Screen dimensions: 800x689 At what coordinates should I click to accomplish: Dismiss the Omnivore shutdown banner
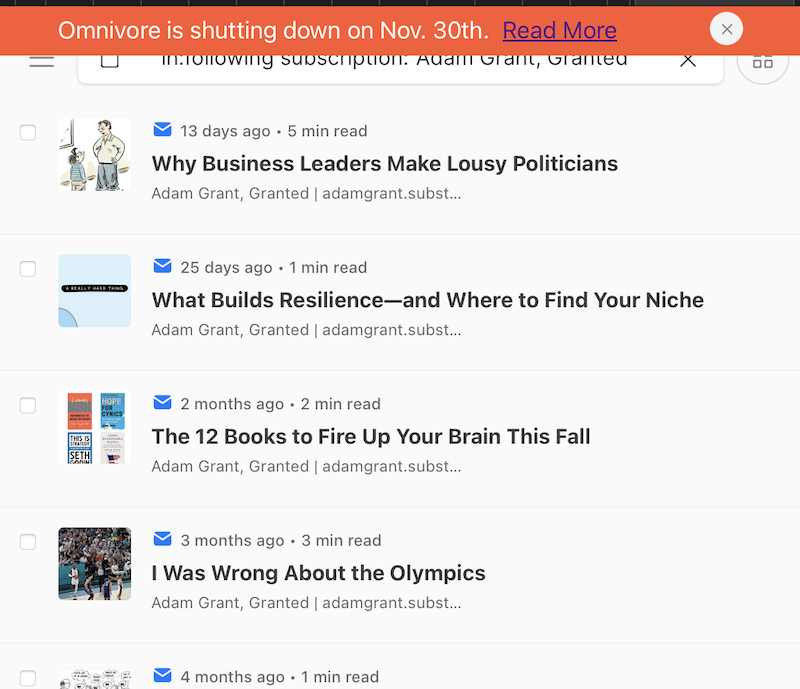(x=726, y=29)
